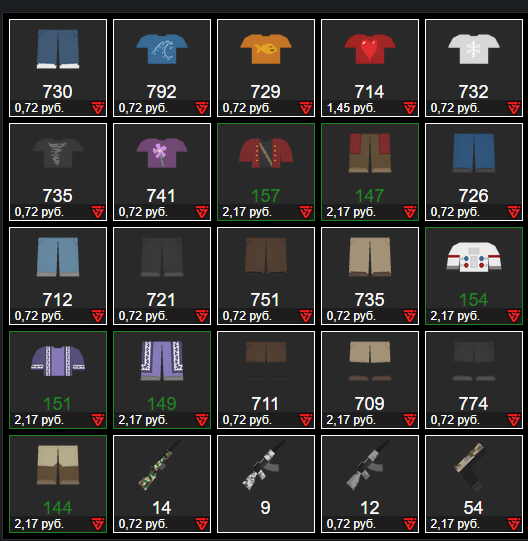Choose the red heart t-shirt numbered 714

[x=370, y=68]
